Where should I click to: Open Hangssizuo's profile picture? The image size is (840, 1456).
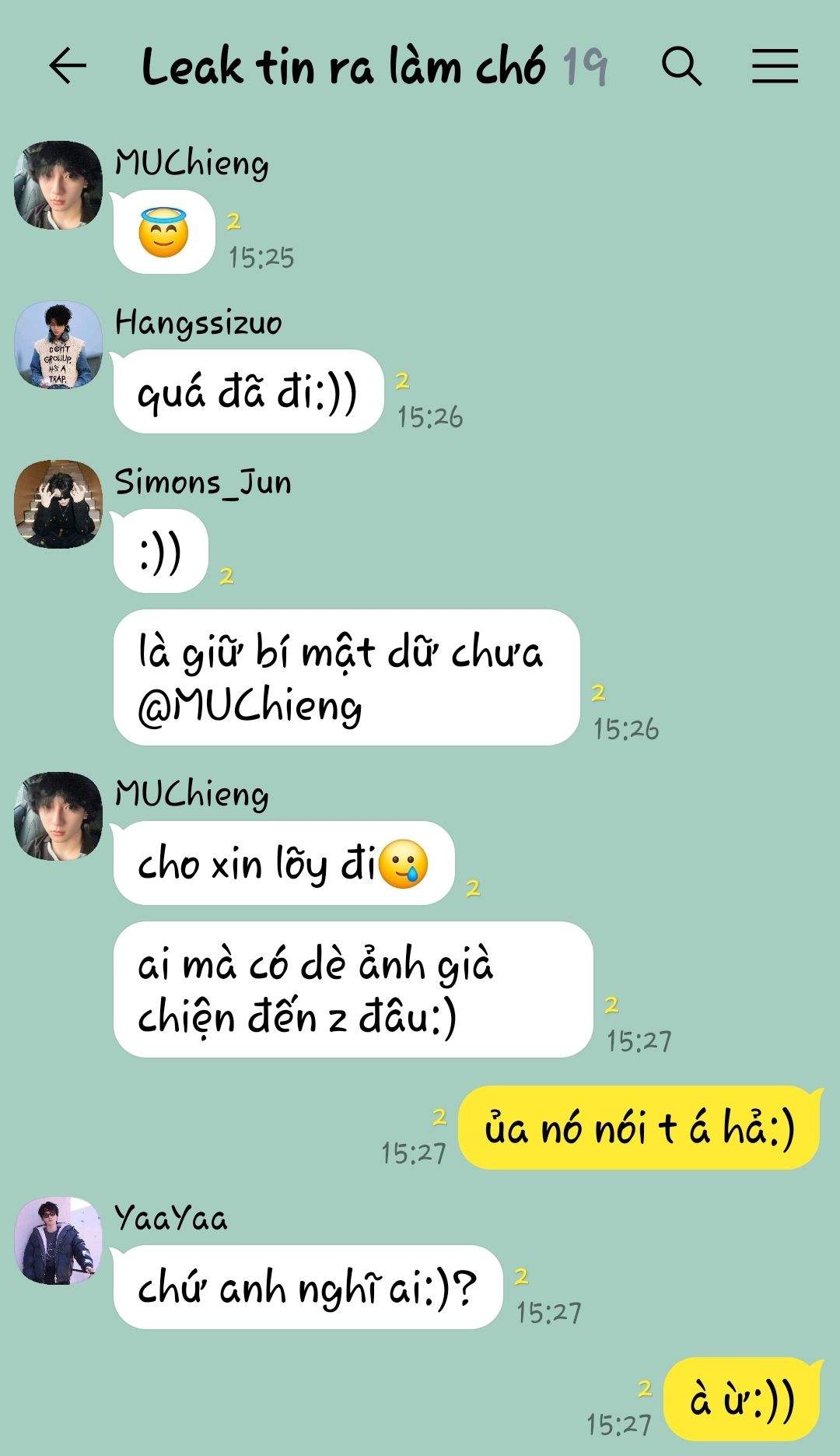tap(58, 345)
